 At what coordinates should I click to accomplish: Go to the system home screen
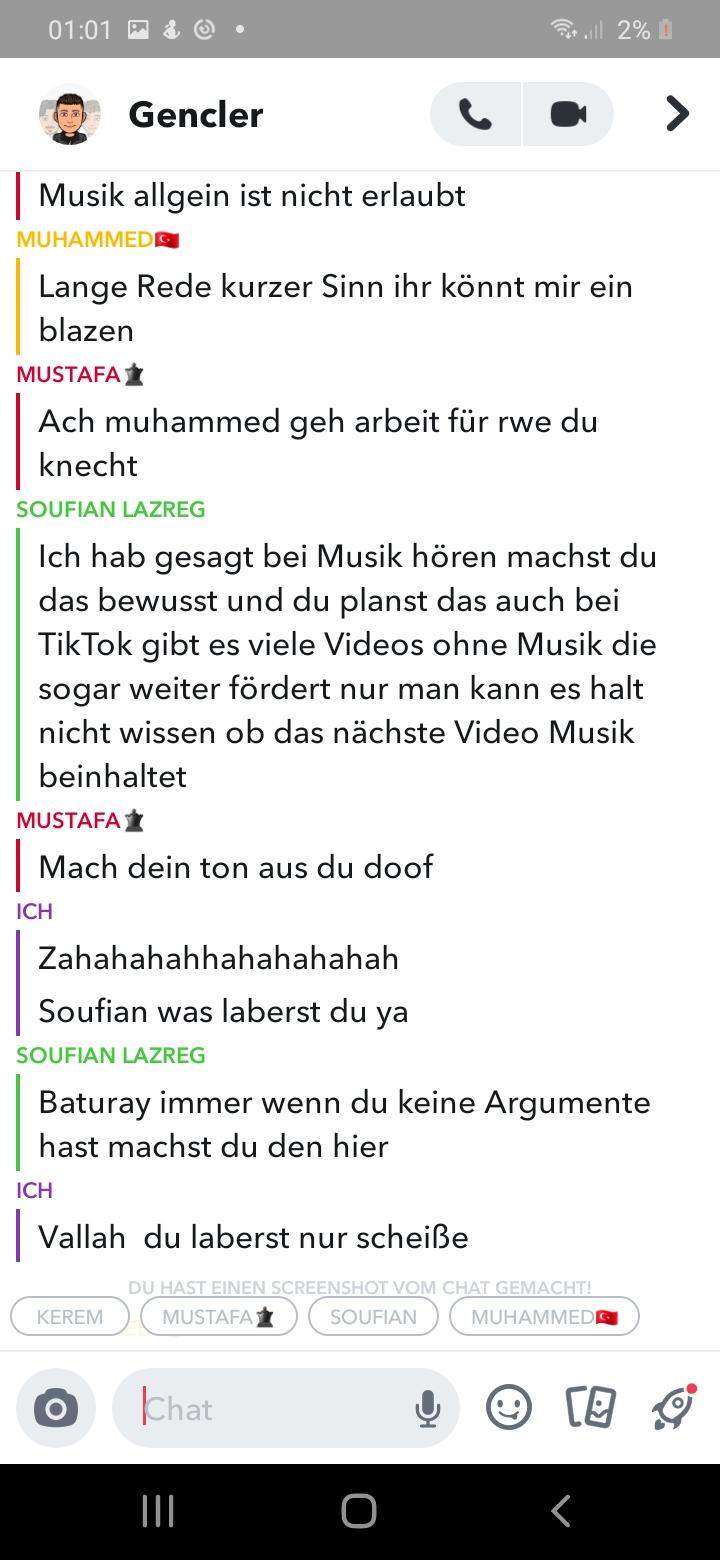[x=359, y=1511]
